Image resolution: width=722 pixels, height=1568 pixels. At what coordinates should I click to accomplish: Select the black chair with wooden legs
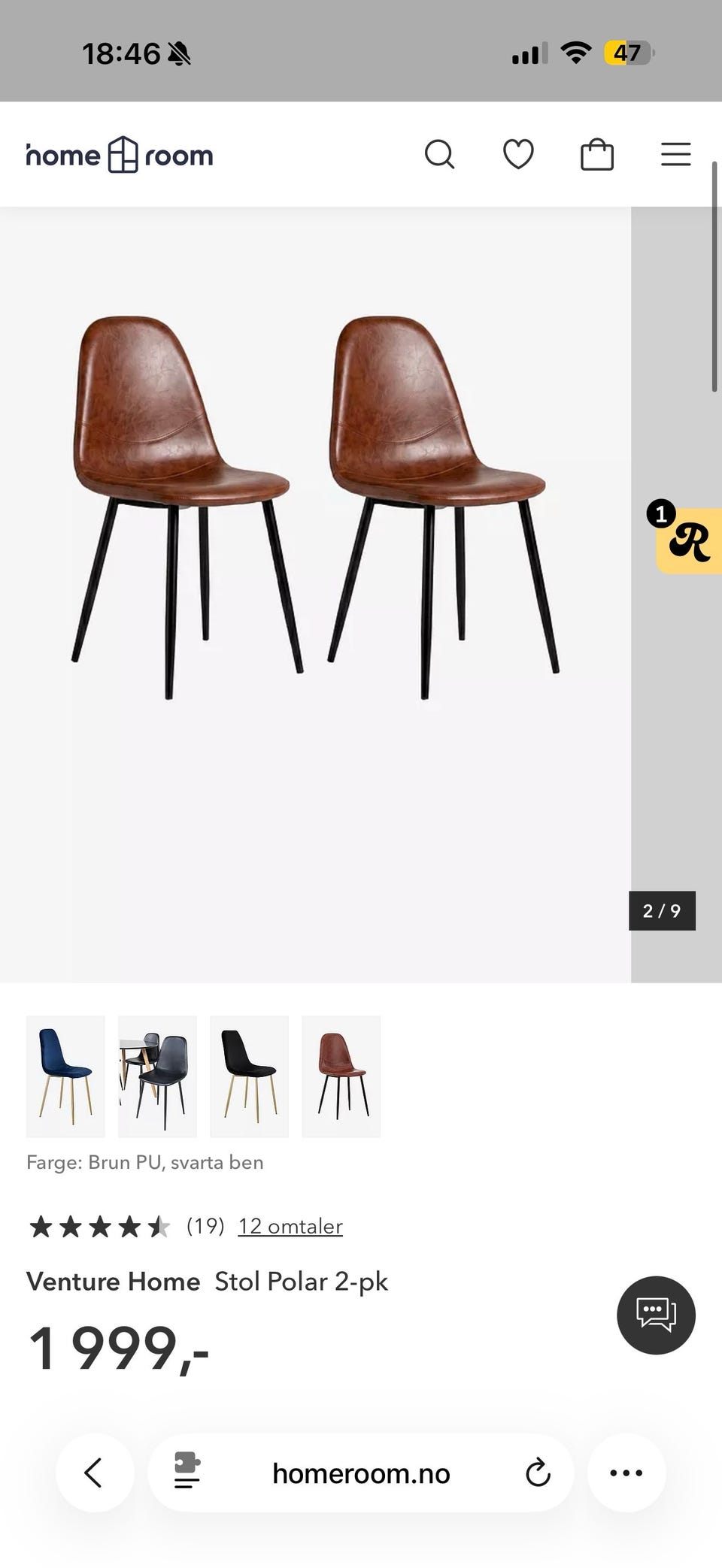[x=249, y=1076]
